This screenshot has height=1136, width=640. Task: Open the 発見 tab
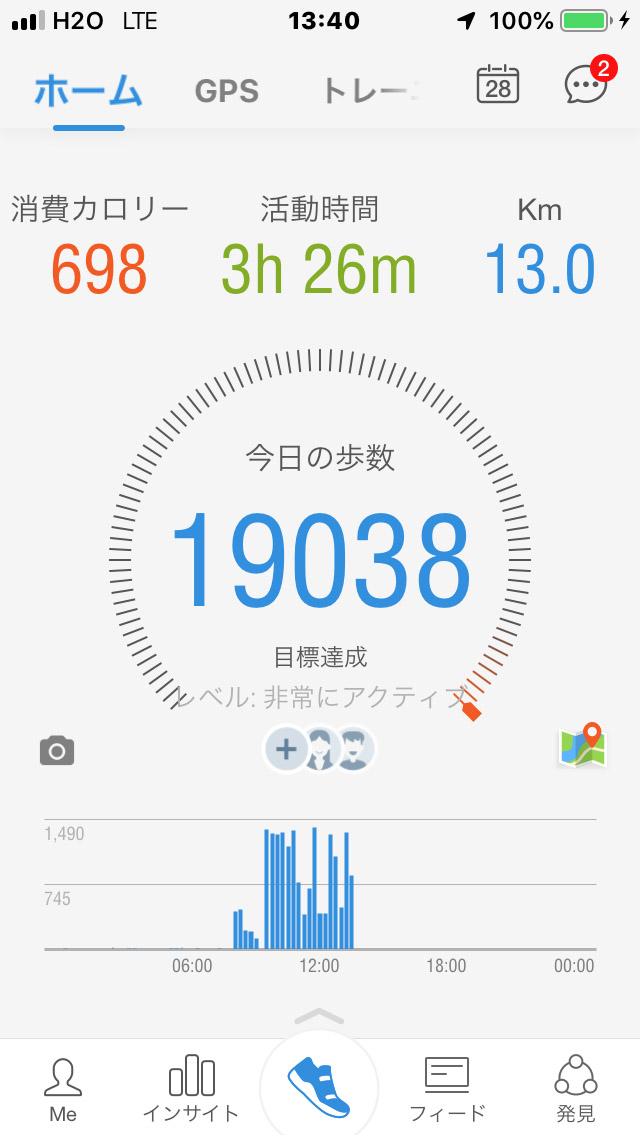click(x=575, y=1088)
